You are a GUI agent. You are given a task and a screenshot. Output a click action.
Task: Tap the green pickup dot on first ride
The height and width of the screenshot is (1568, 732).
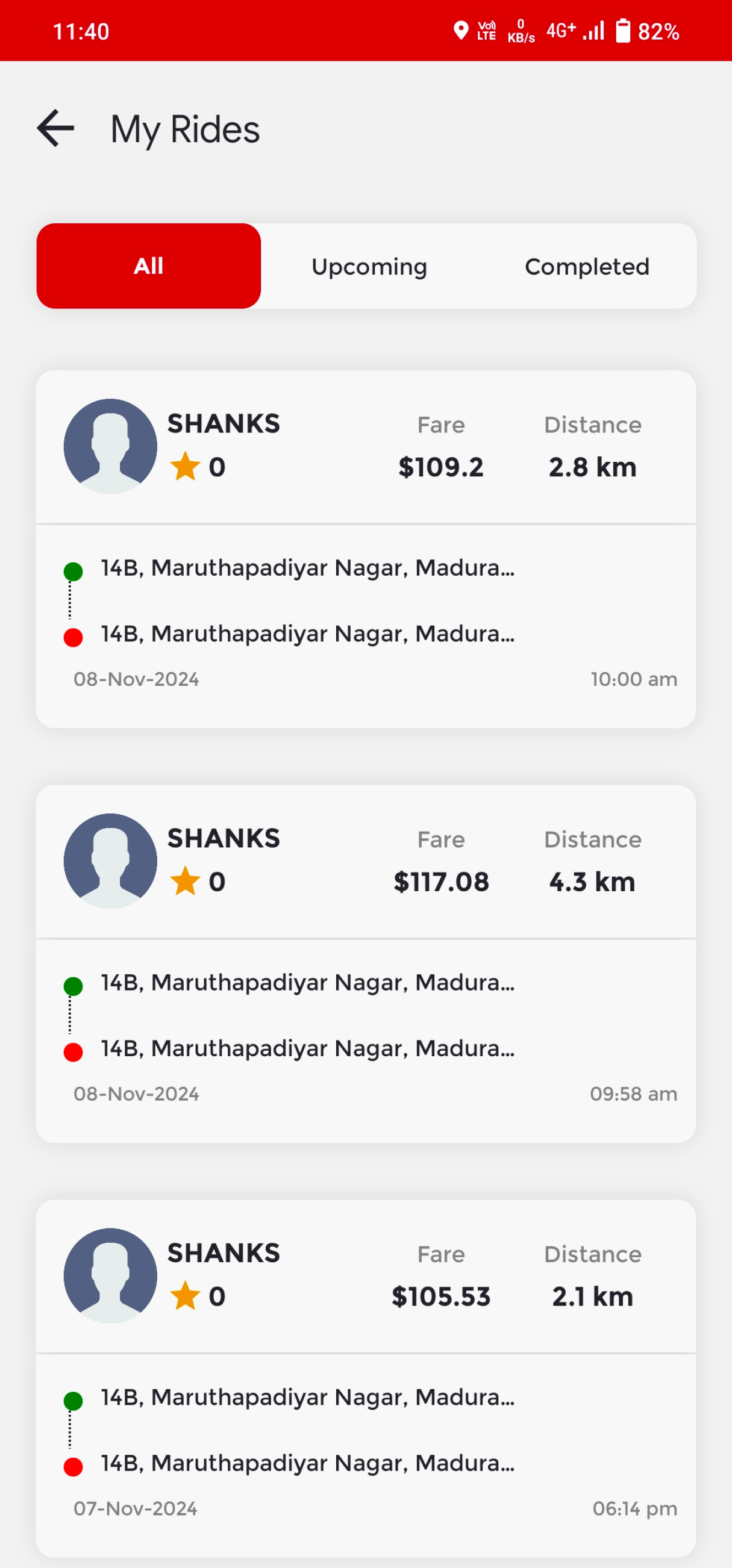click(72, 570)
